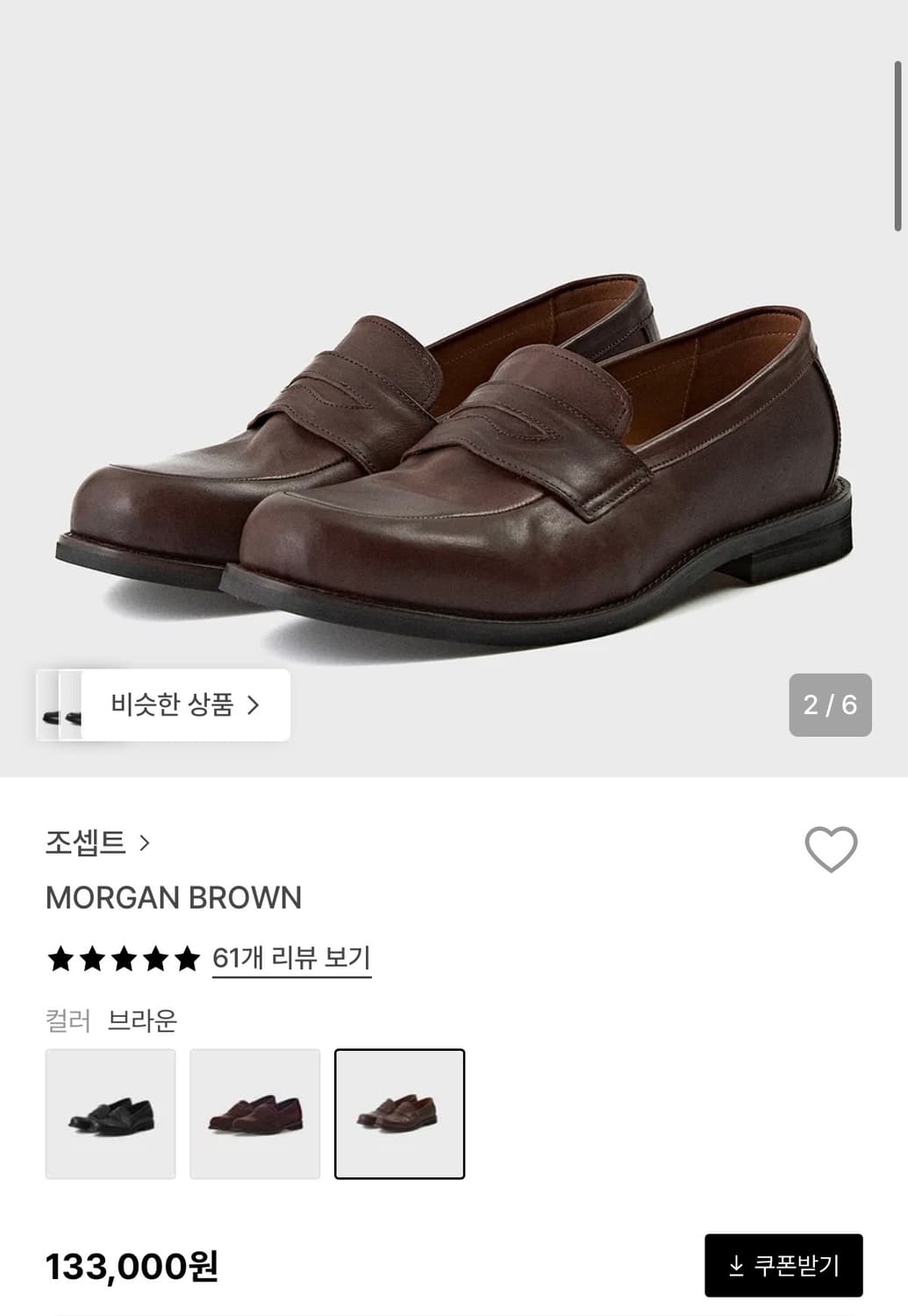Select the currently active brown color option
The width and height of the screenshot is (908, 1316).
tap(400, 1112)
